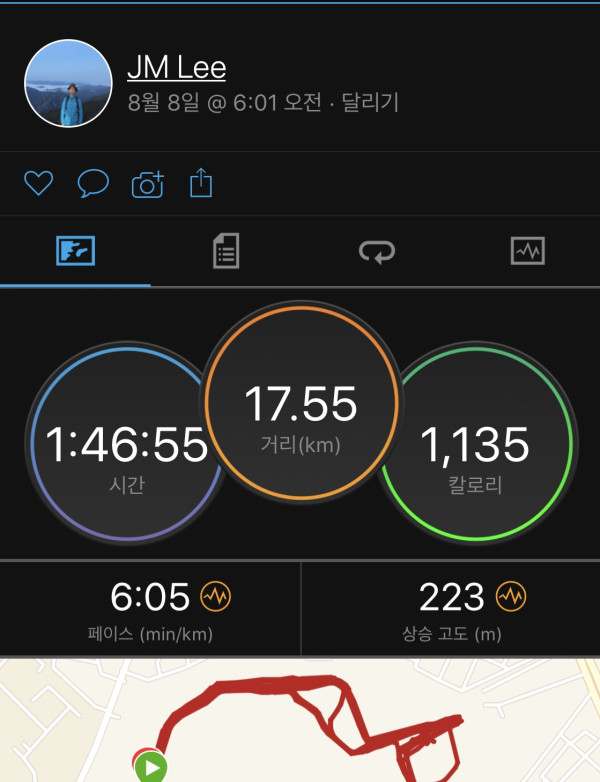The image size is (600, 782).
Task: Switch to the stats details tab
Action: click(226, 251)
